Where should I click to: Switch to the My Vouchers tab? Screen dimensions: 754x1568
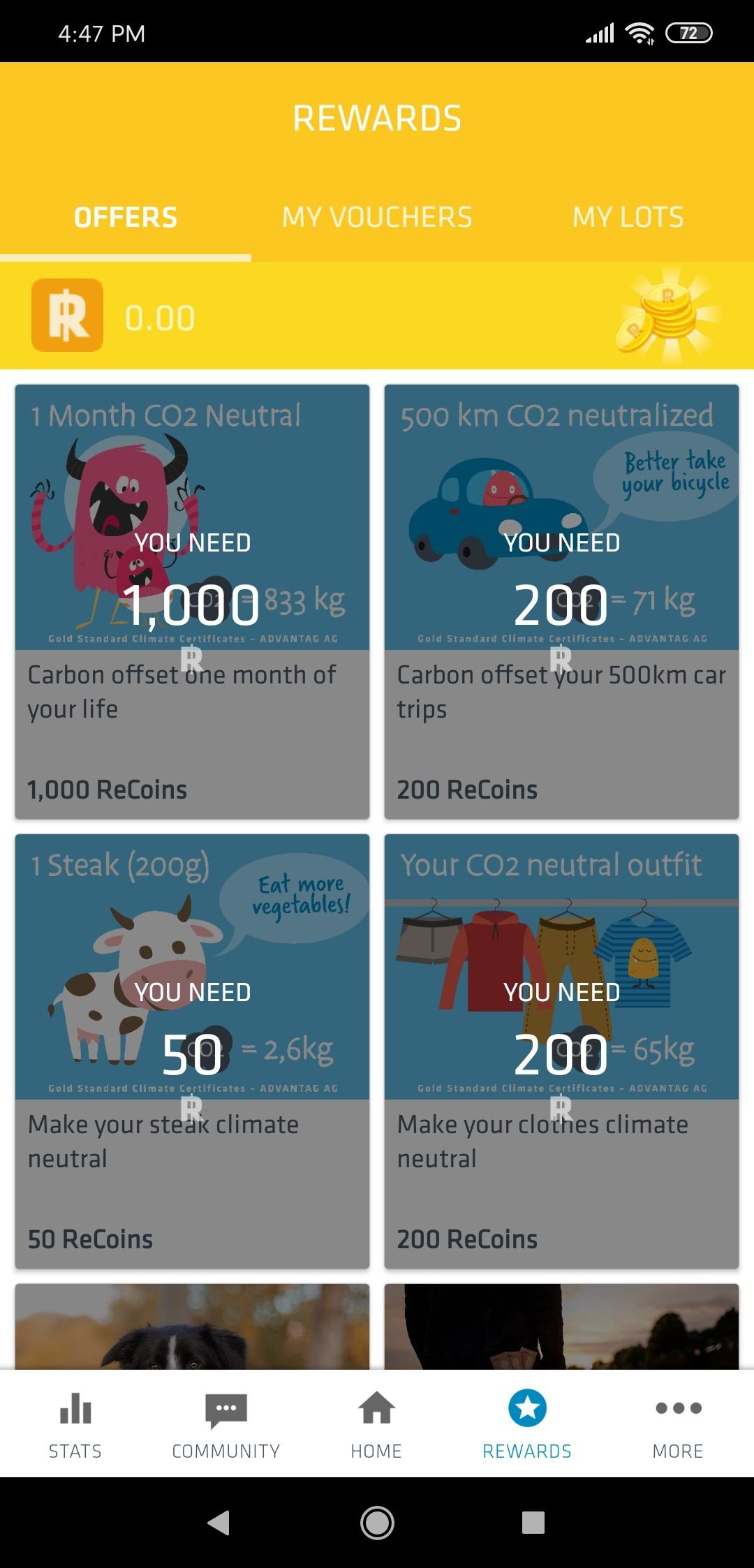(377, 217)
